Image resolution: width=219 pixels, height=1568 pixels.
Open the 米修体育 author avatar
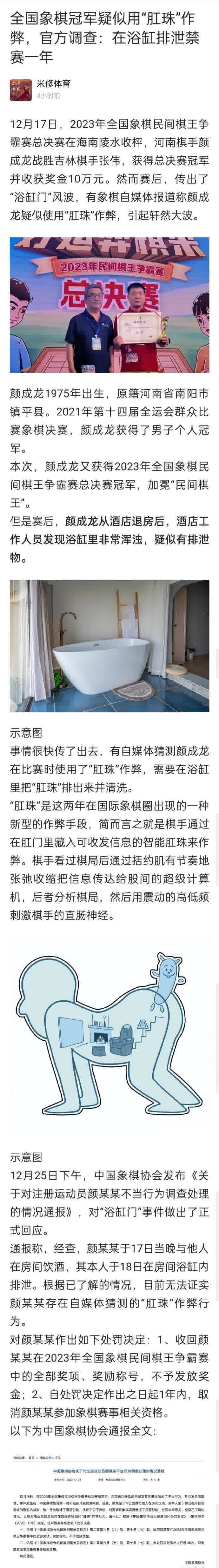[21, 89]
